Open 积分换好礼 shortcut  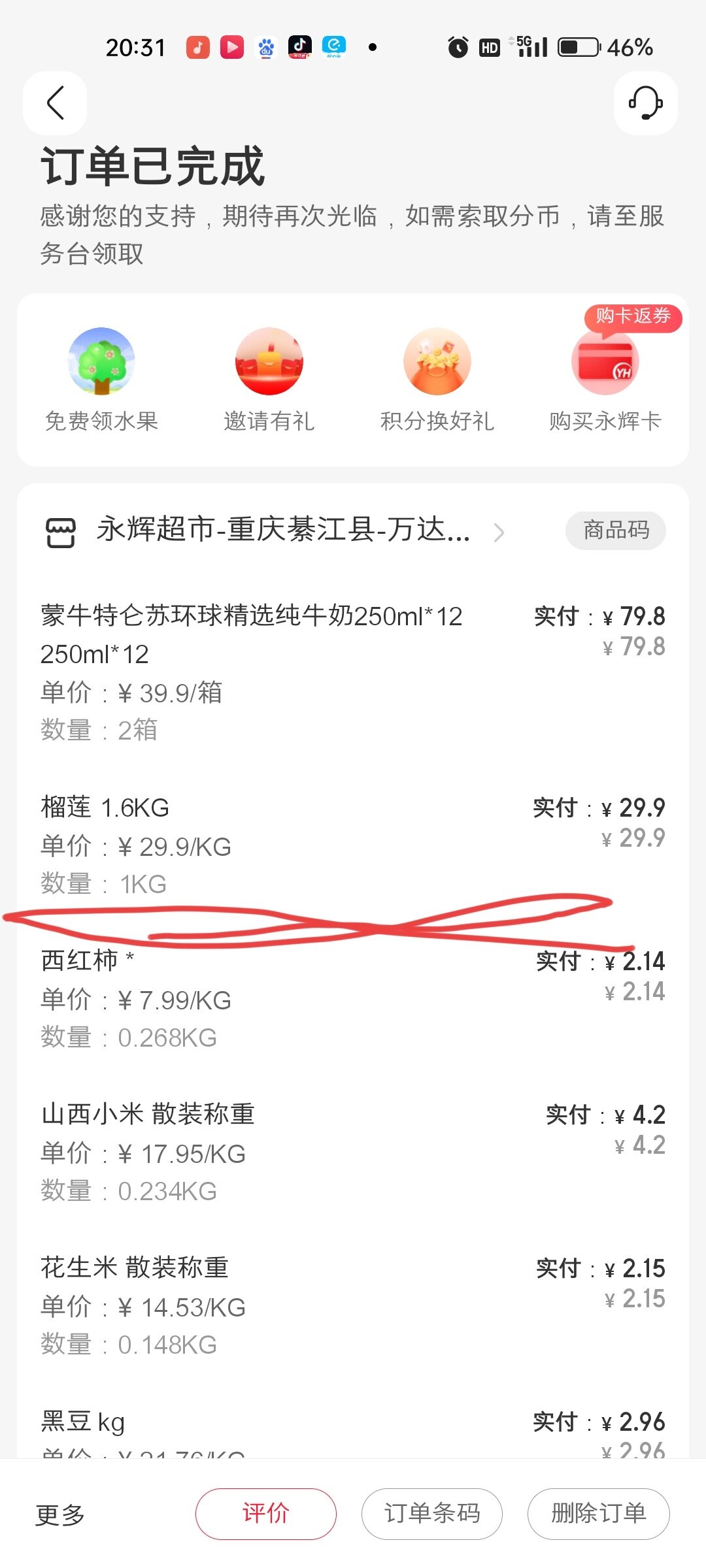(x=437, y=380)
